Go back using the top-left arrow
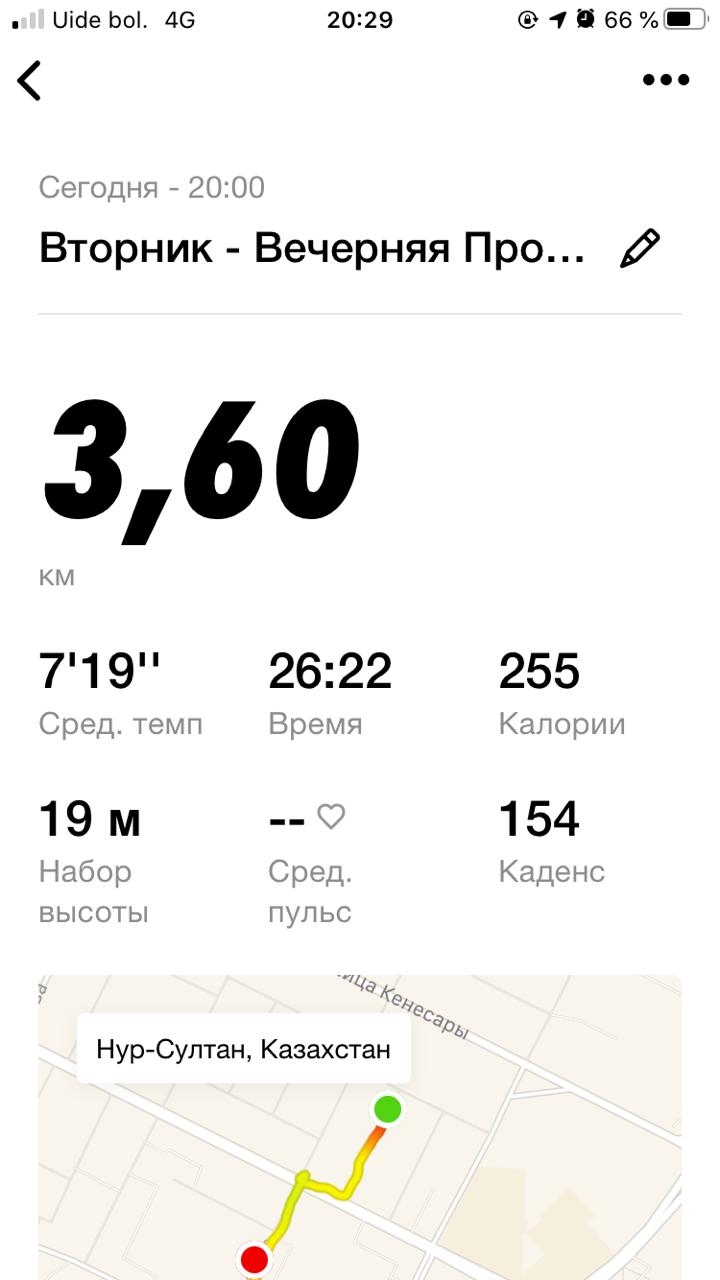Image resolution: width=720 pixels, height=1280 pixels. click(x=30, y=80)
